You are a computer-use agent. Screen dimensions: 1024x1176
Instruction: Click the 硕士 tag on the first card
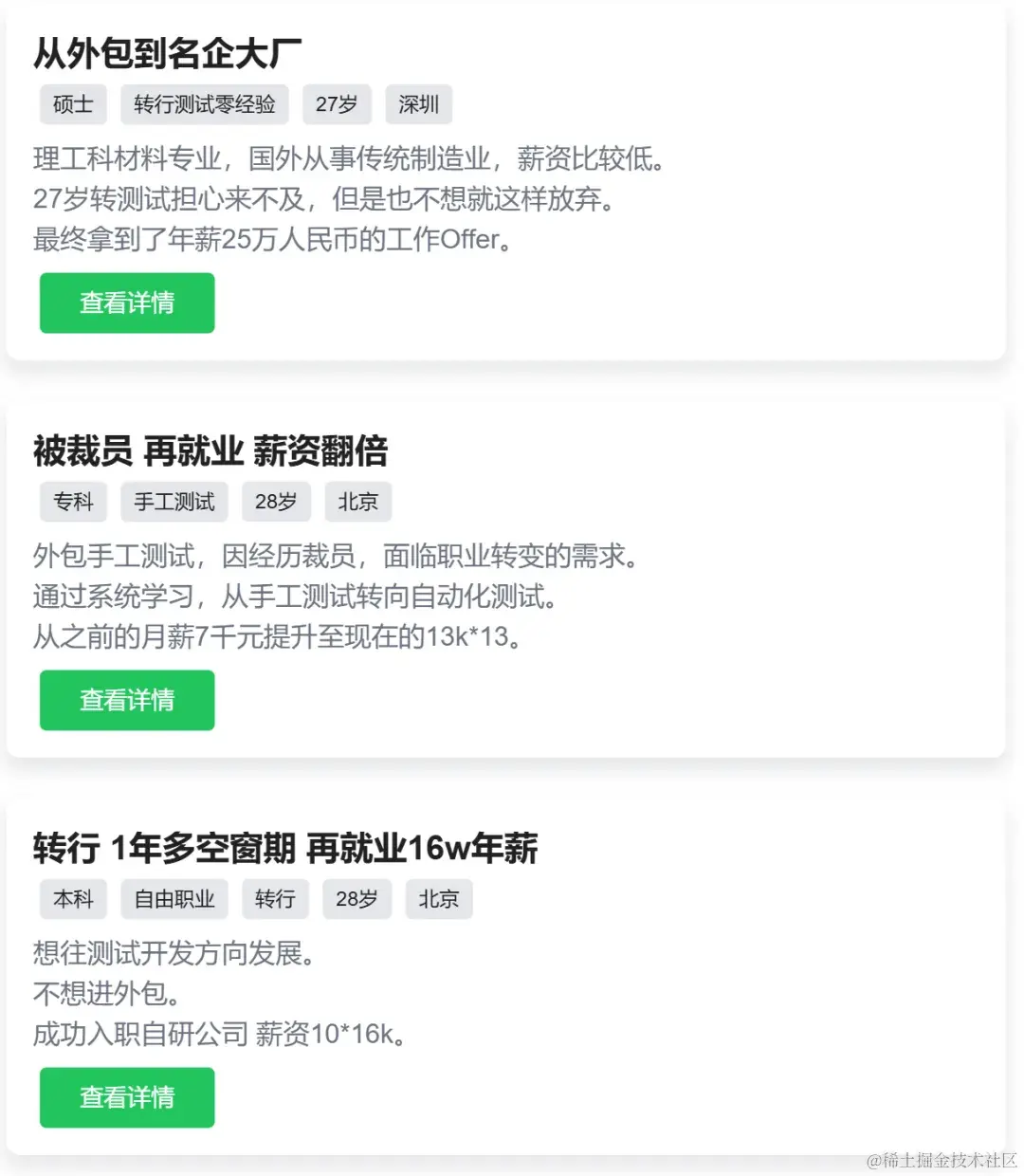point(73,104)
